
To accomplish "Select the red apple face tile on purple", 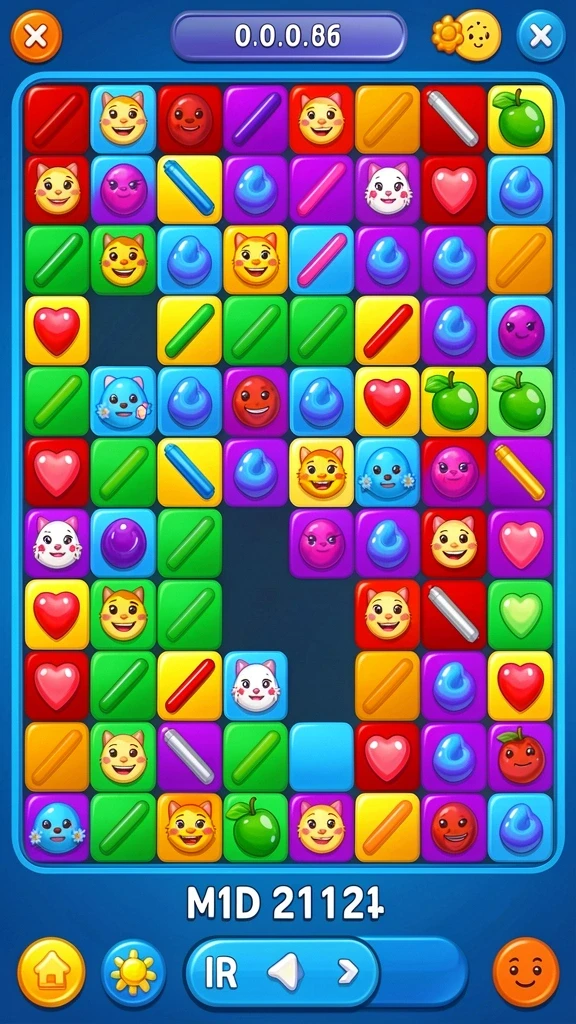I will pyautogui.click(x=520, y=757).
